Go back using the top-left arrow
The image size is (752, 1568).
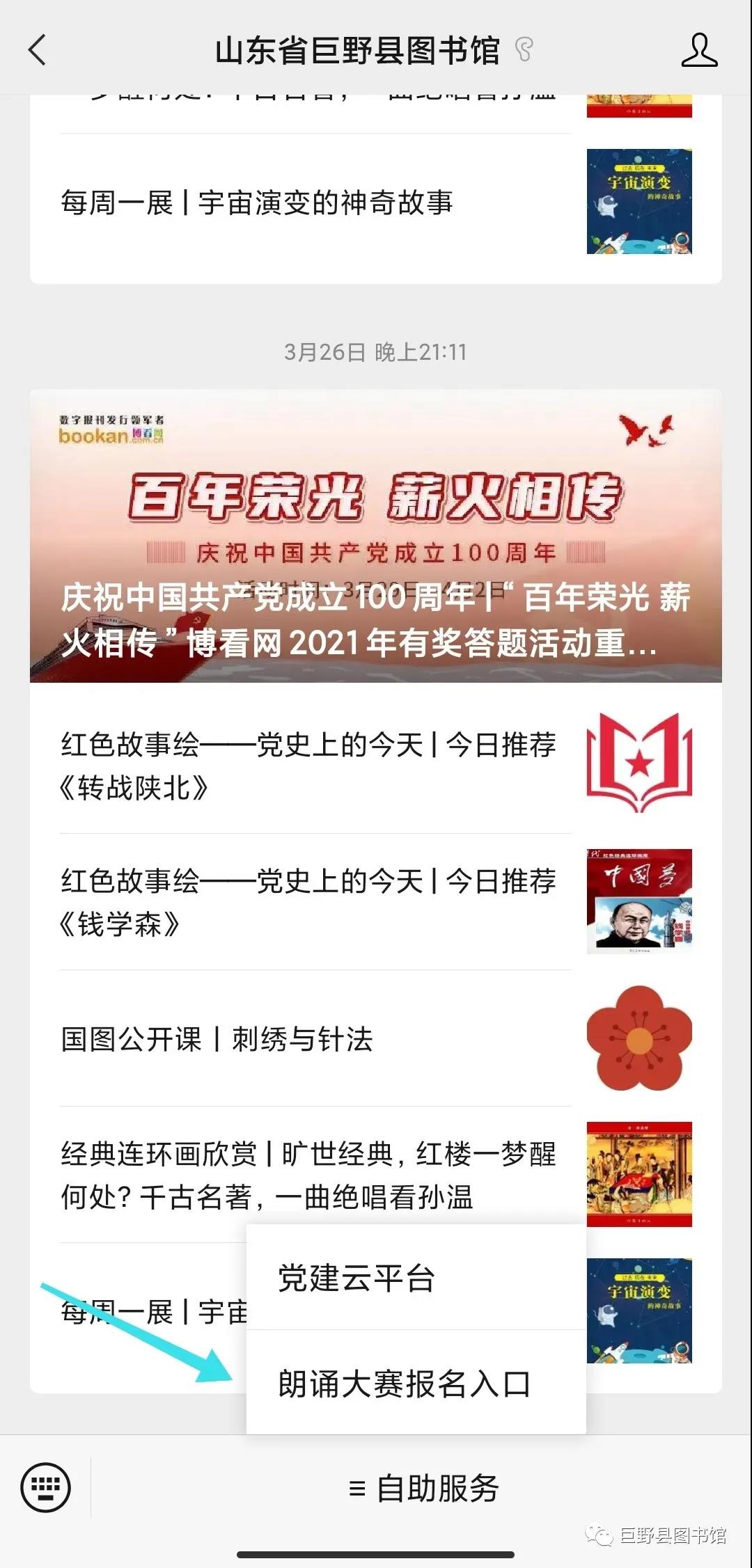(x=38, y=50)
